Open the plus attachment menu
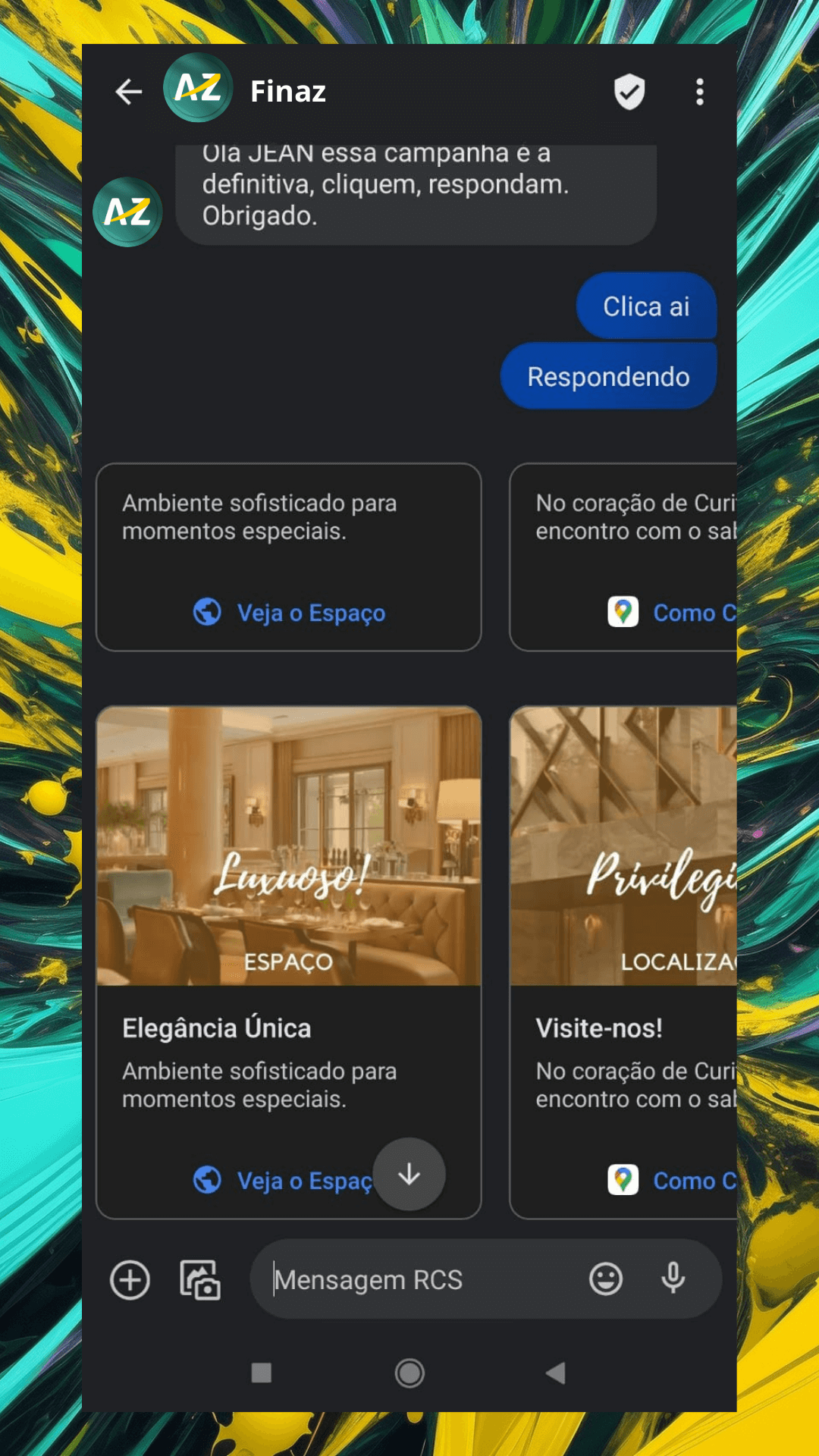Image resolution: width=819 pixels, height=1456 pixels. (x=130, y=1280)
